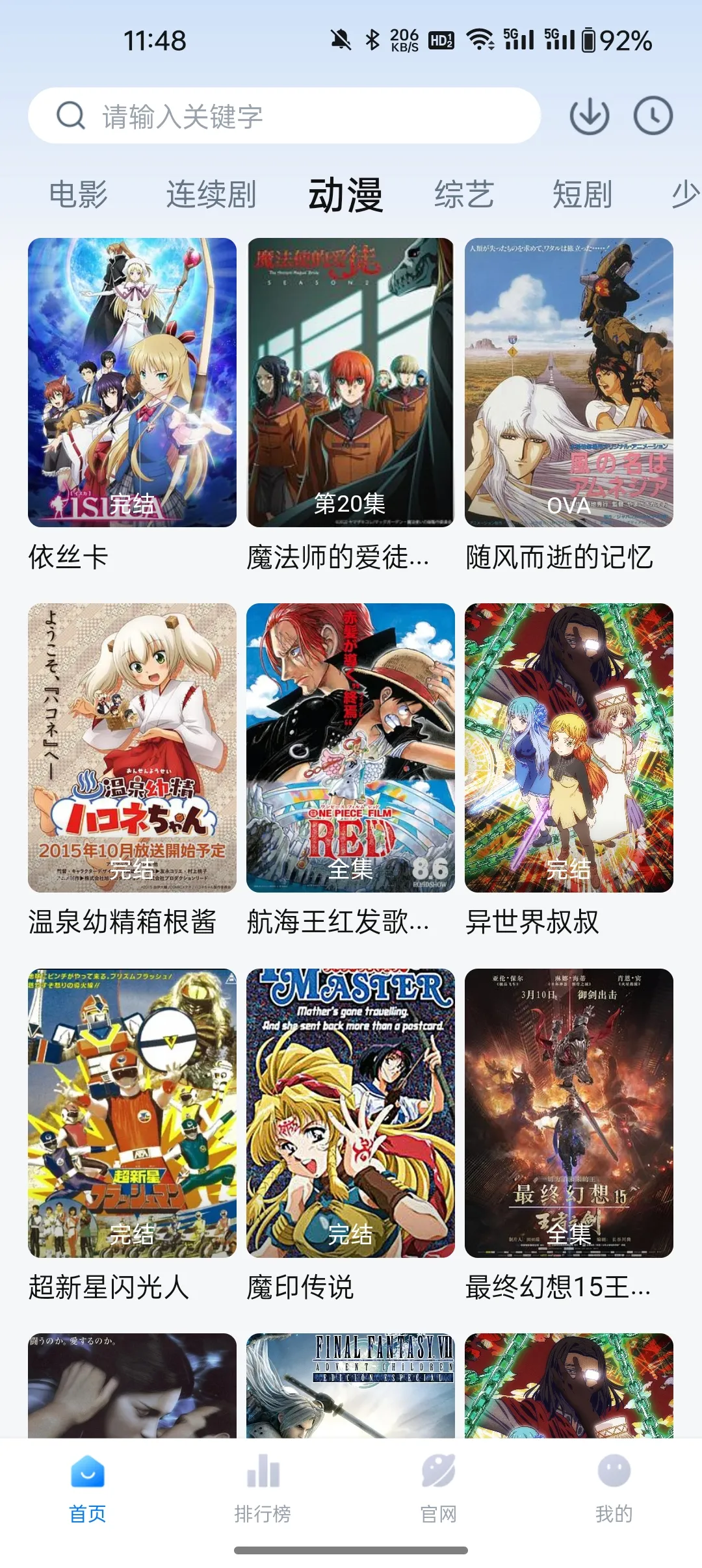
Task: Switch to the 我的 profile tab
Action: tap(614, 1485)
